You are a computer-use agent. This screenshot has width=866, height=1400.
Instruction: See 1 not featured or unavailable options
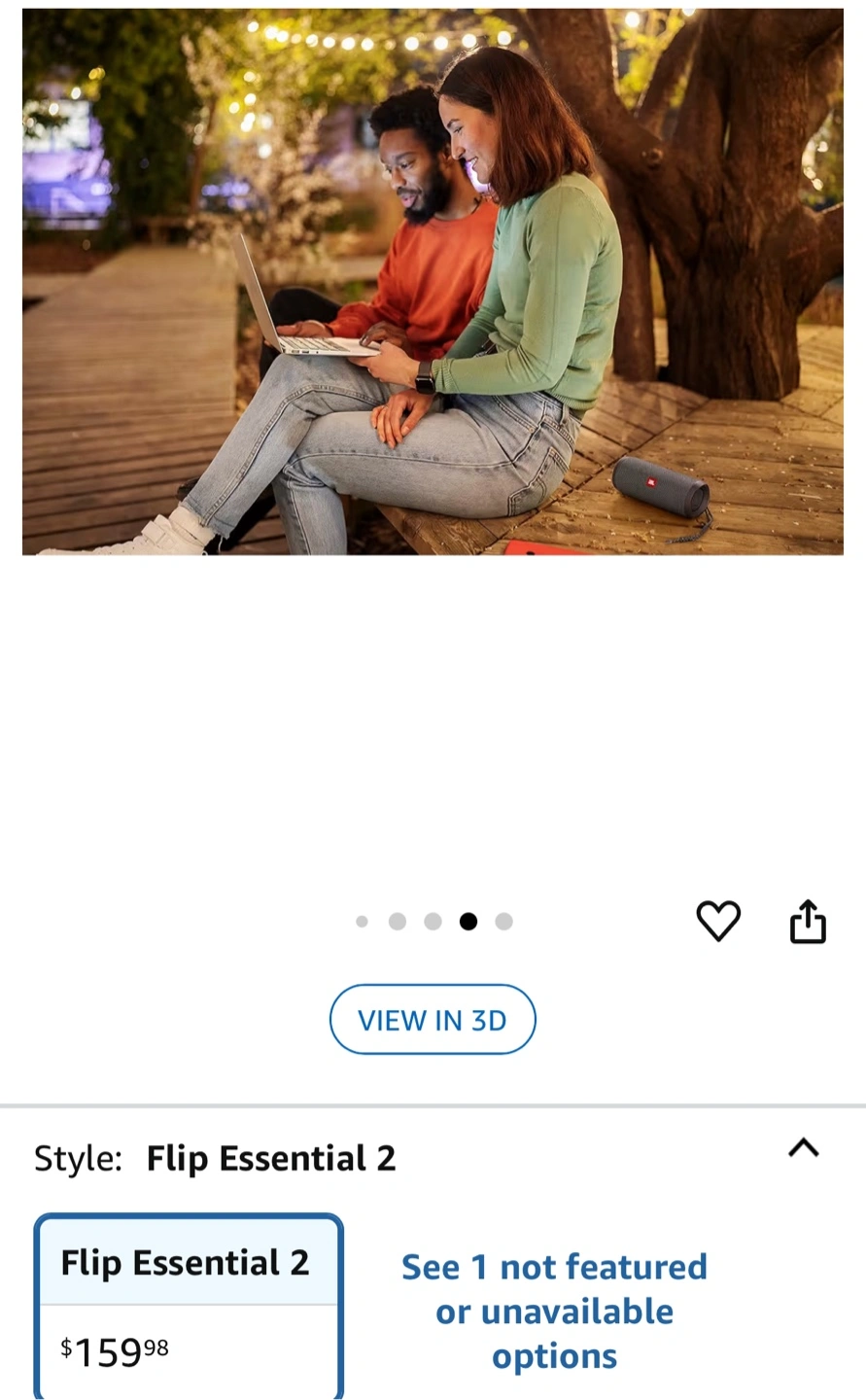pyautogui.click(x=554, y=1312)
